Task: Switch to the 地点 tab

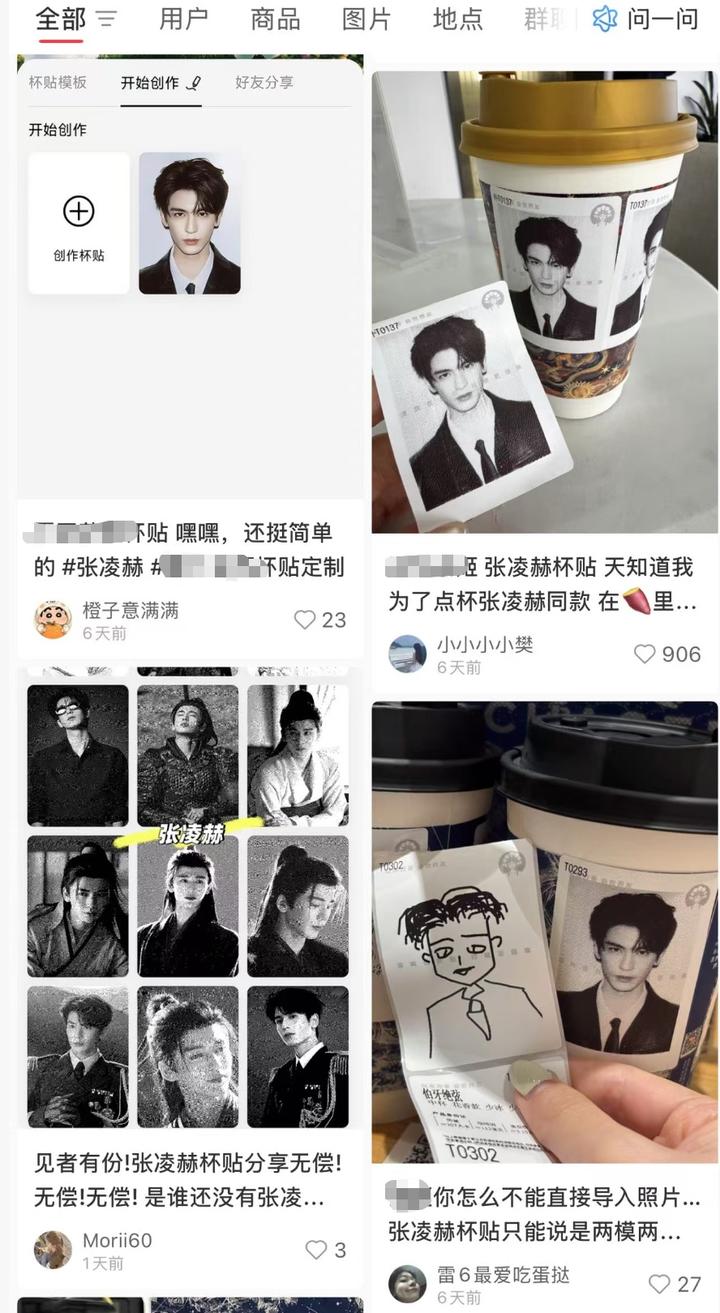Action: (457, 19)
